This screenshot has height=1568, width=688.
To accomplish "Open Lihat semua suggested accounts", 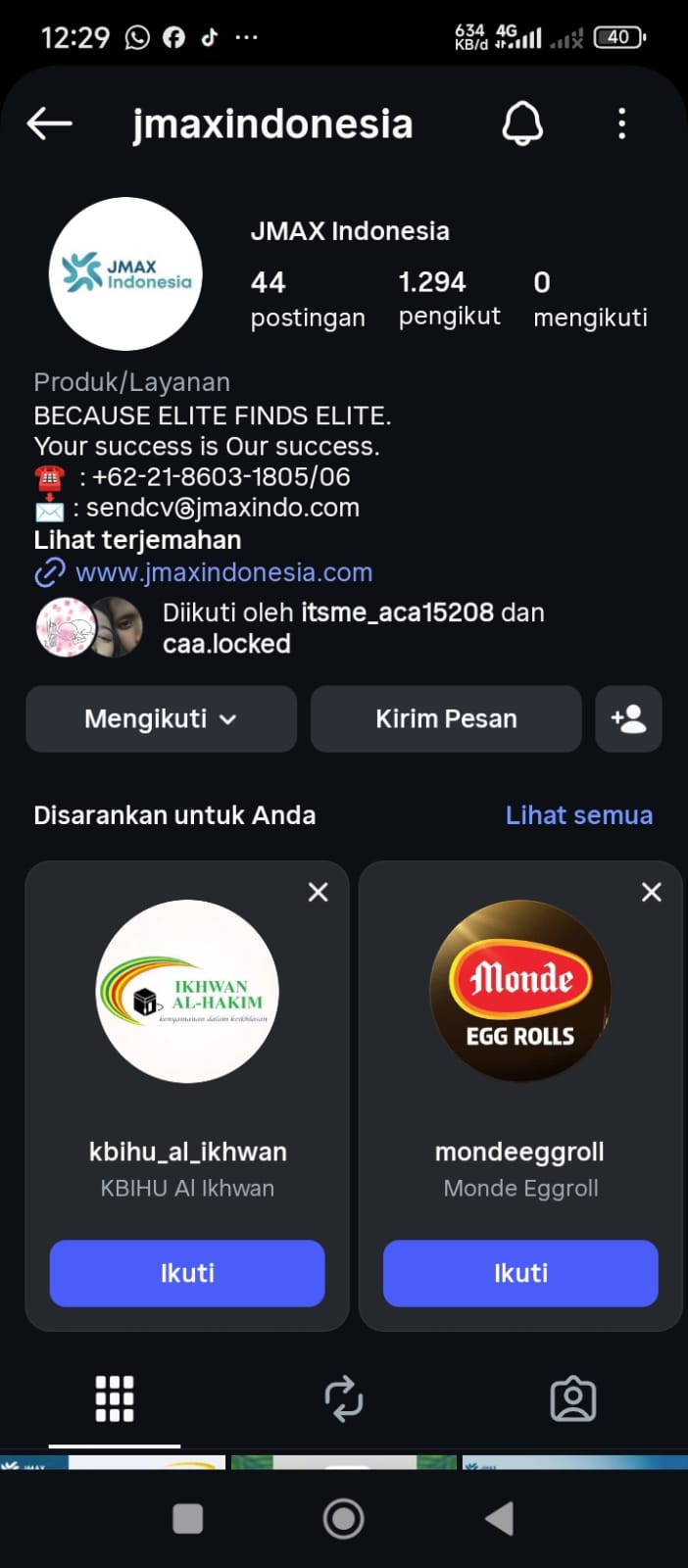I will coord(578,815).
